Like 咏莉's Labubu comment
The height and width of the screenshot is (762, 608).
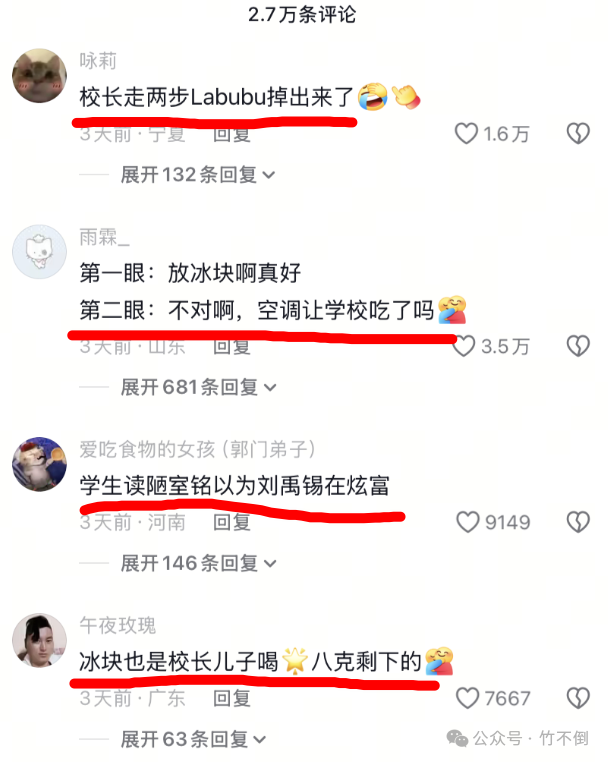(466, 134)
